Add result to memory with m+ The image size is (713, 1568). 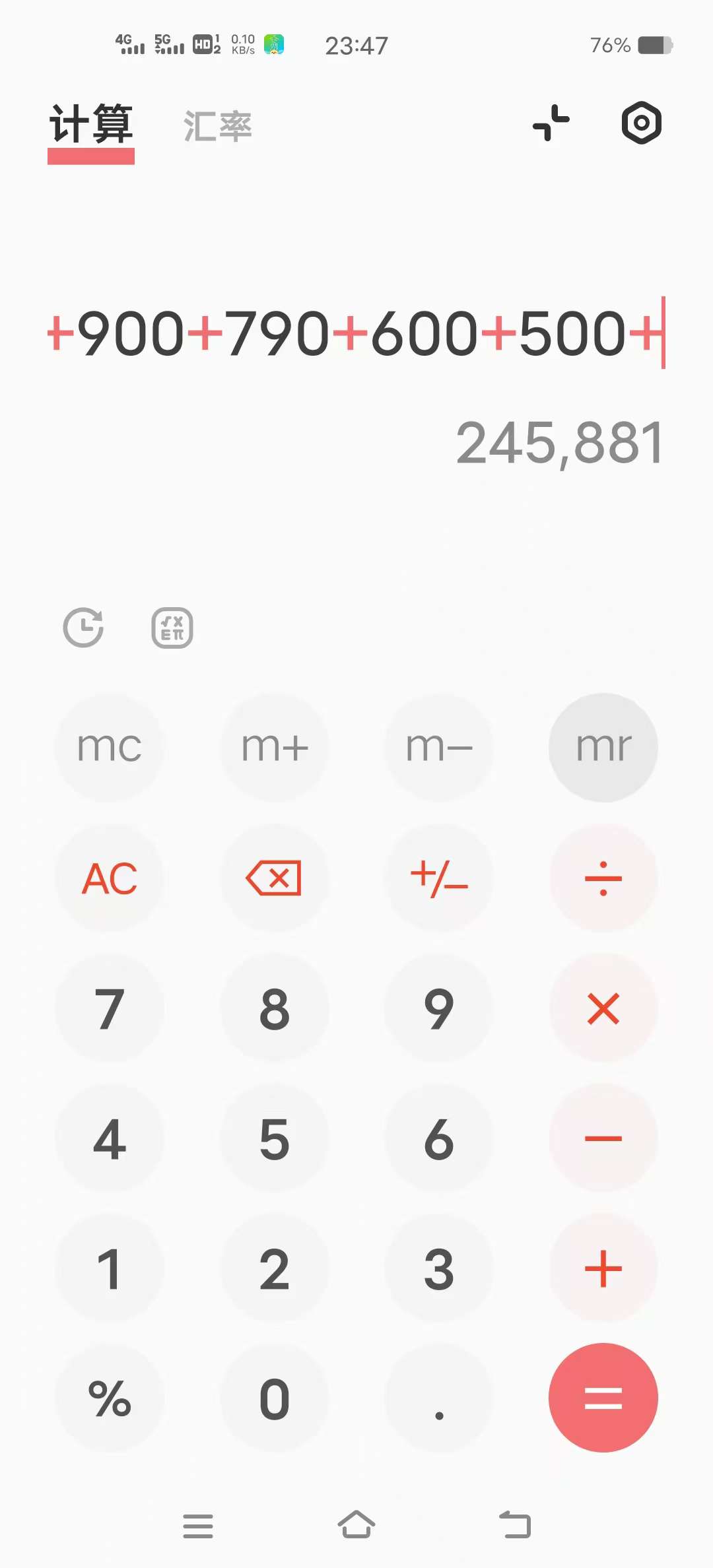(275, 747)
